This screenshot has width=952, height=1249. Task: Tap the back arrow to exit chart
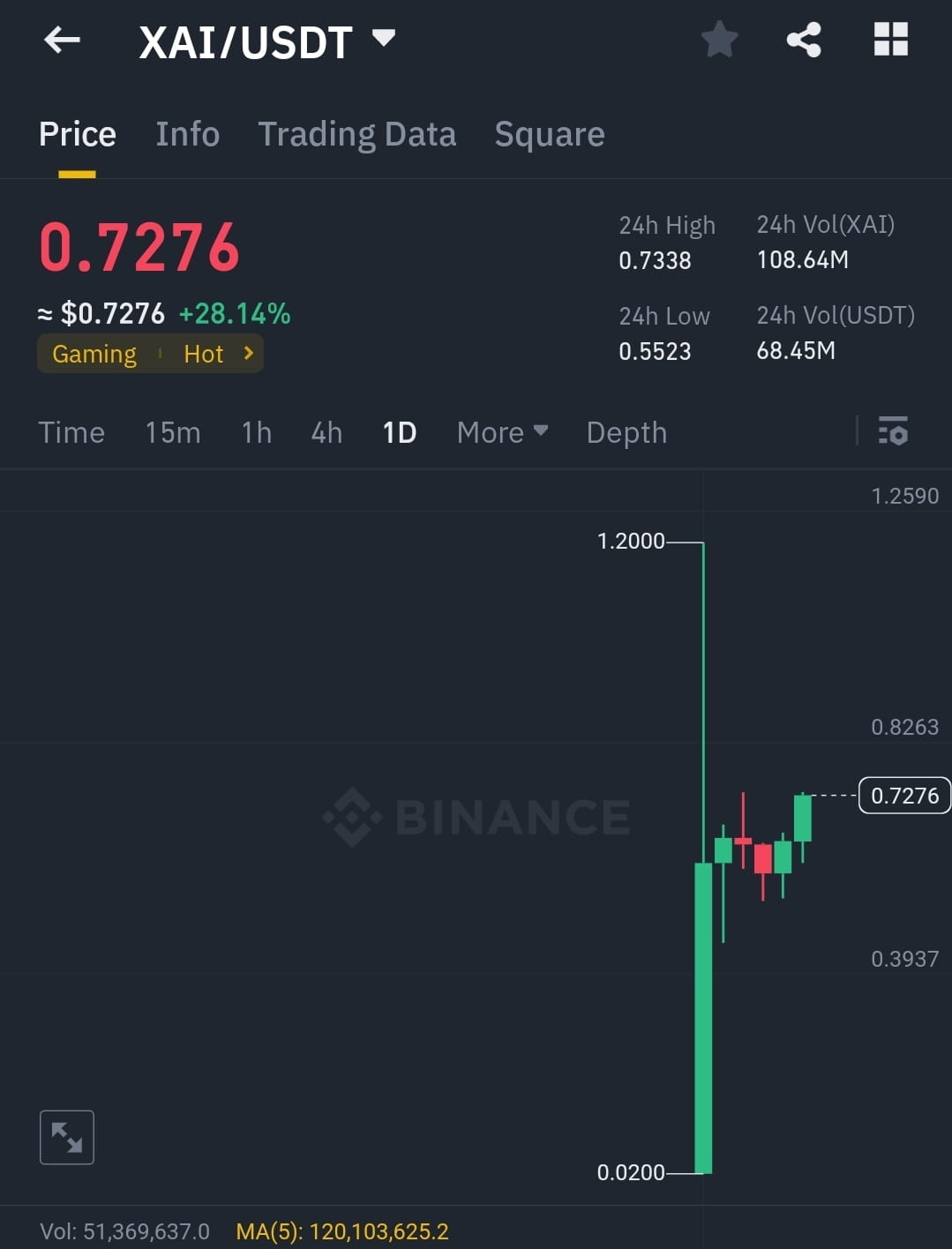(x=61, y=40)
